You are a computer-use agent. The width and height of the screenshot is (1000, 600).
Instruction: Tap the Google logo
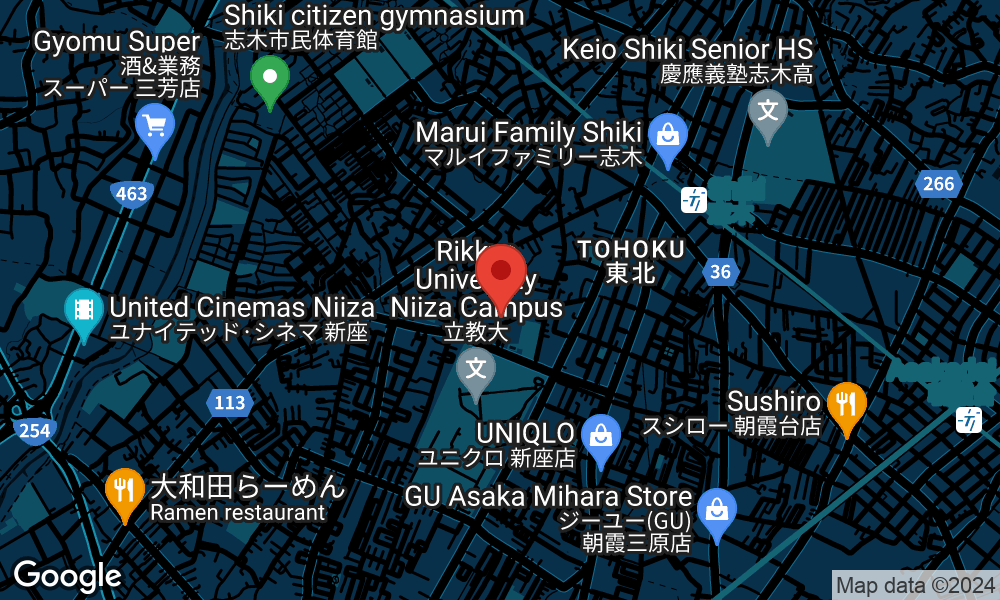tap(67, 576)
